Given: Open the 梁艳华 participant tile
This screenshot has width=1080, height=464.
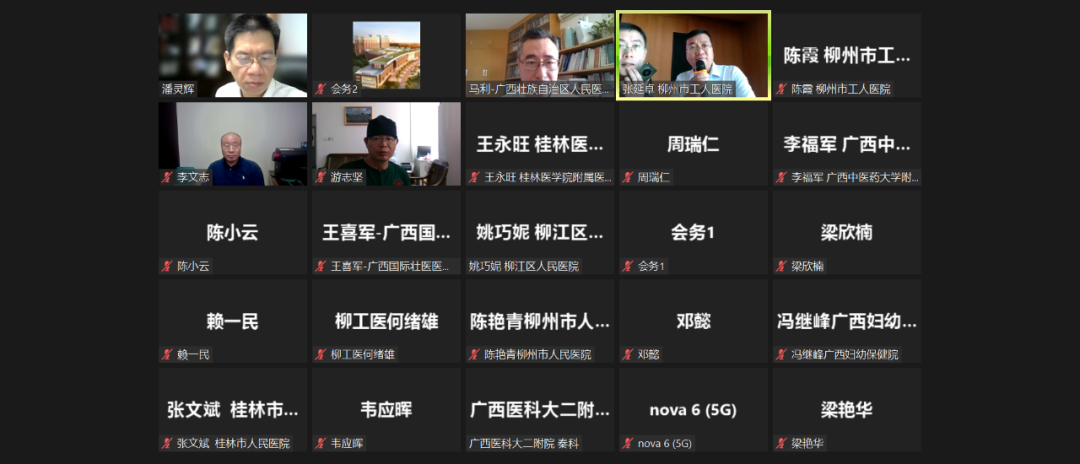Looking at the screenshot, I should pyautogui.click(x=846, y=409).
